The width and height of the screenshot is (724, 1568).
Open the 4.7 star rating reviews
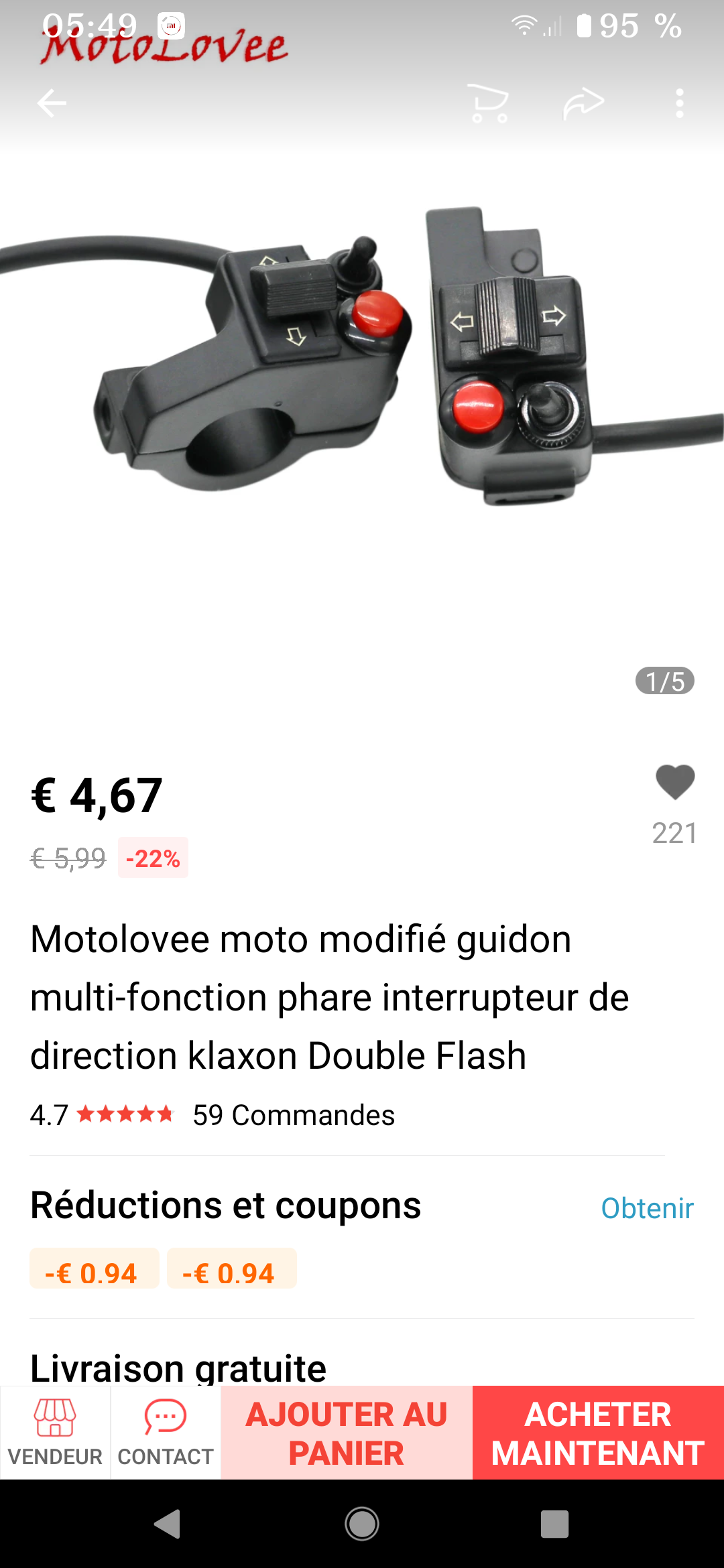coord(102,1115)
